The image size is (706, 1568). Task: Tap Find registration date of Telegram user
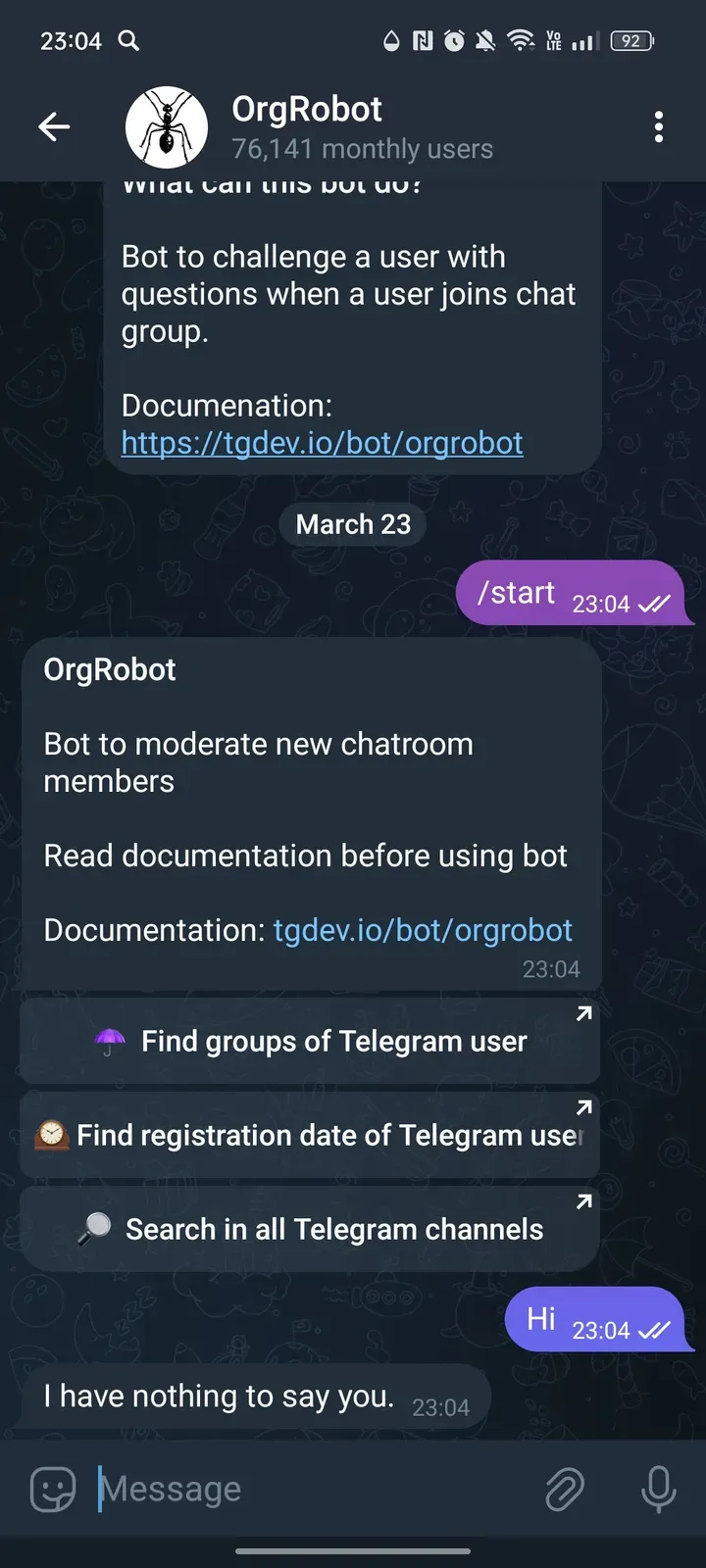click(310, 1135)
